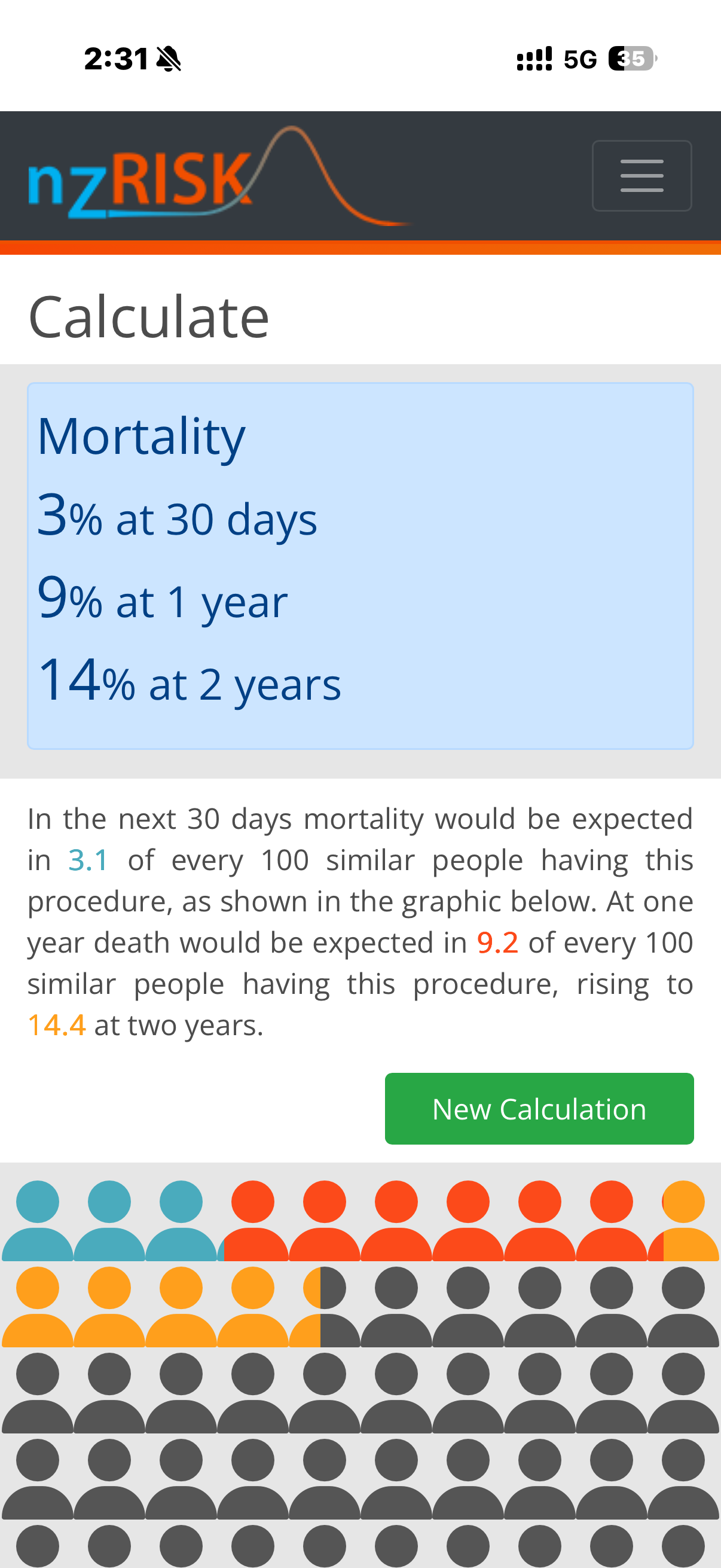Image resolution: width=721 pixels, height=1568 pixels.
Task: Start a New Calculation
Action: (539, 1109)
